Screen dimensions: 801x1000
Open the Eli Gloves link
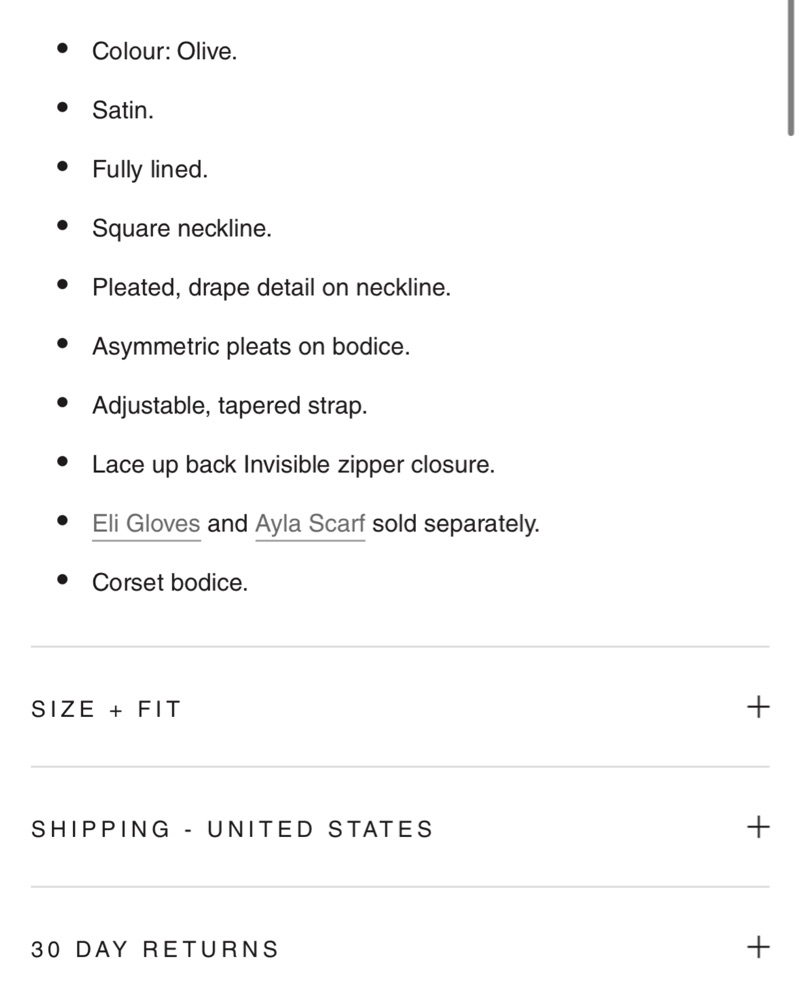coord(146,524)
